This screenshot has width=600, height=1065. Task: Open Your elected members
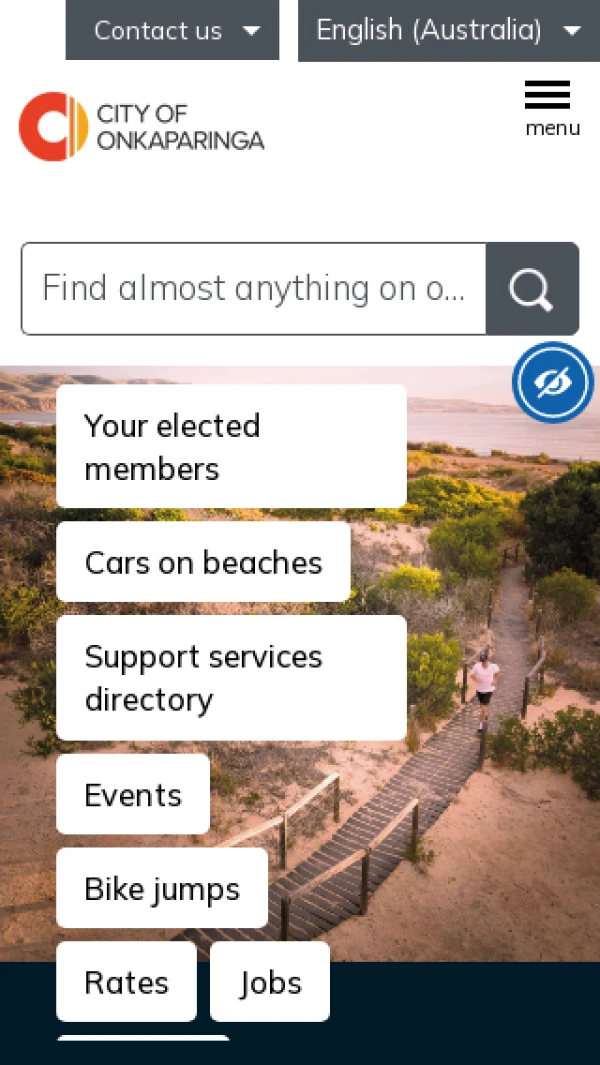click(231, 446)
